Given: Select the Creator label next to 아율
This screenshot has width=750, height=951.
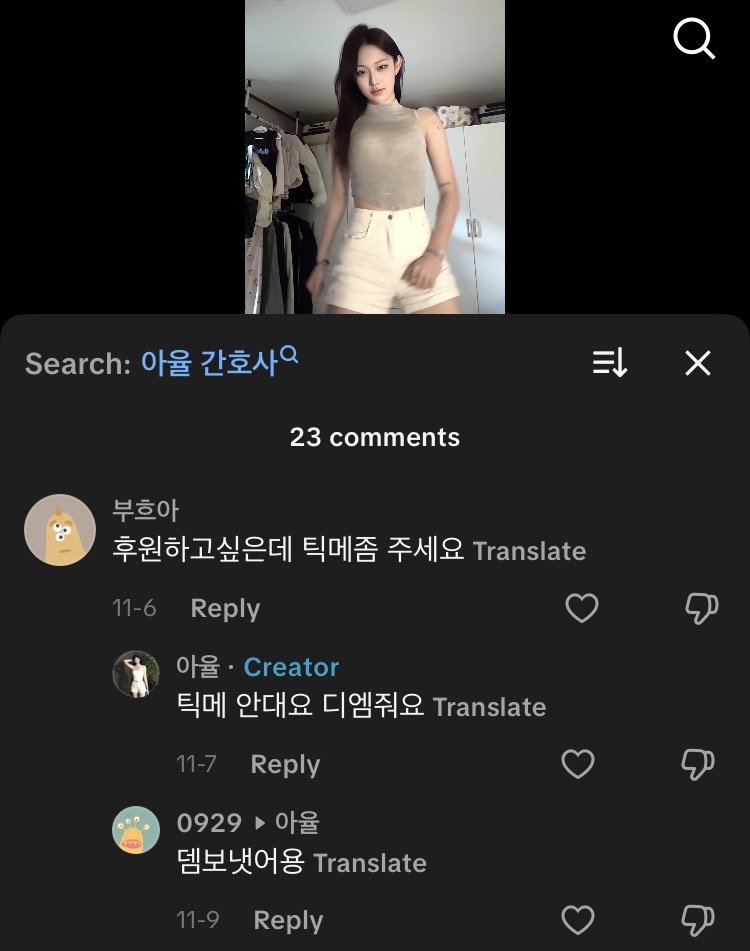Looking at the screenshot, I should pos(293,667).
